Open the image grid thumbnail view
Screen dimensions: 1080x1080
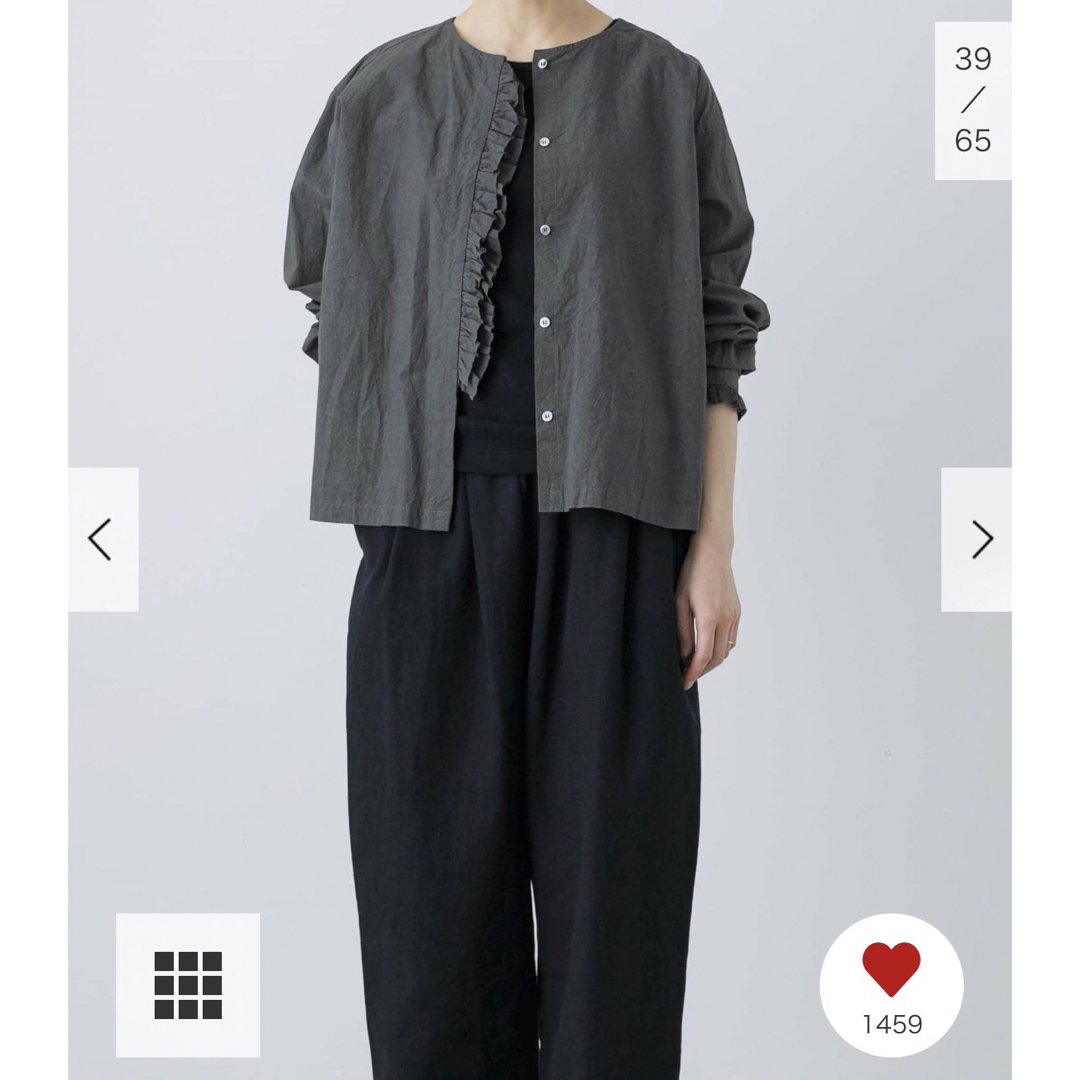pos(188,985)
